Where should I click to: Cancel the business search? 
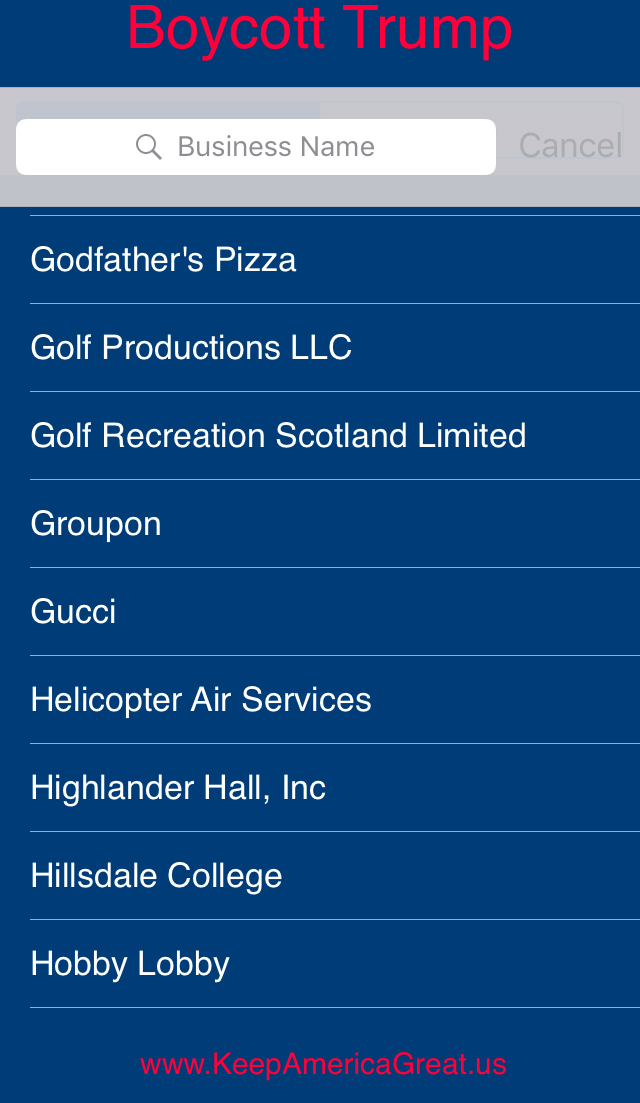[570, 146]
